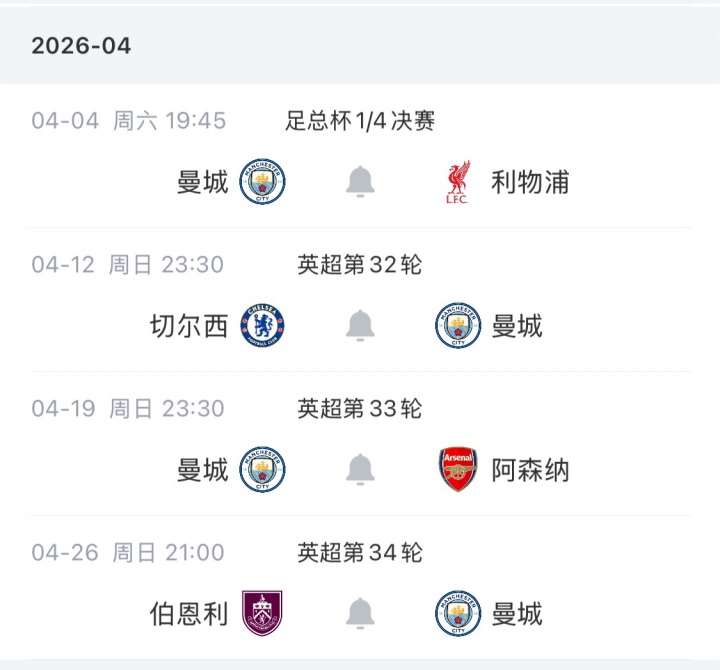Open the 足总杯1/4决赛 match details
This screenshot has width=720, height=670.
coord(360,122)
